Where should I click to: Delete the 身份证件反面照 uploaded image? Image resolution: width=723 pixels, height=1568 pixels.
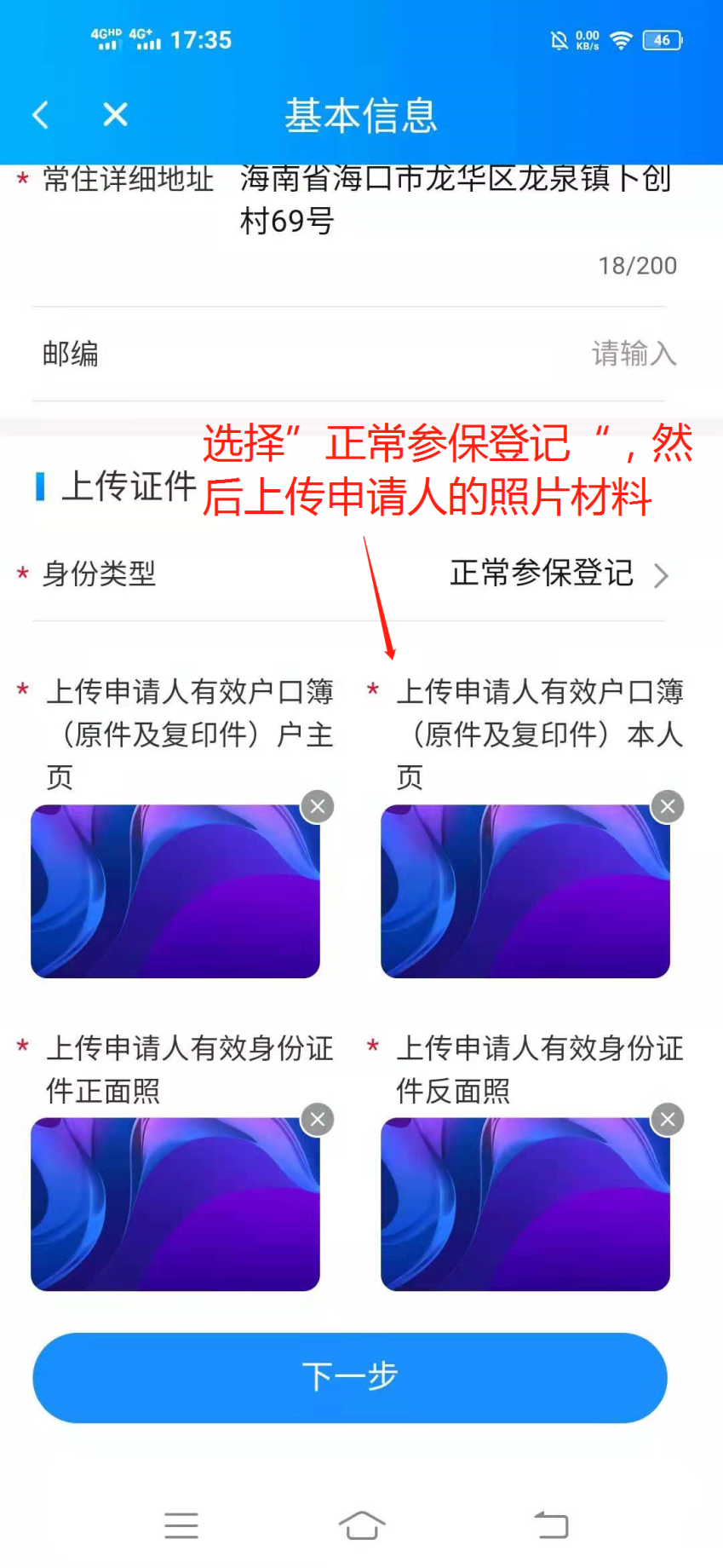click(x=668, y=1119)
